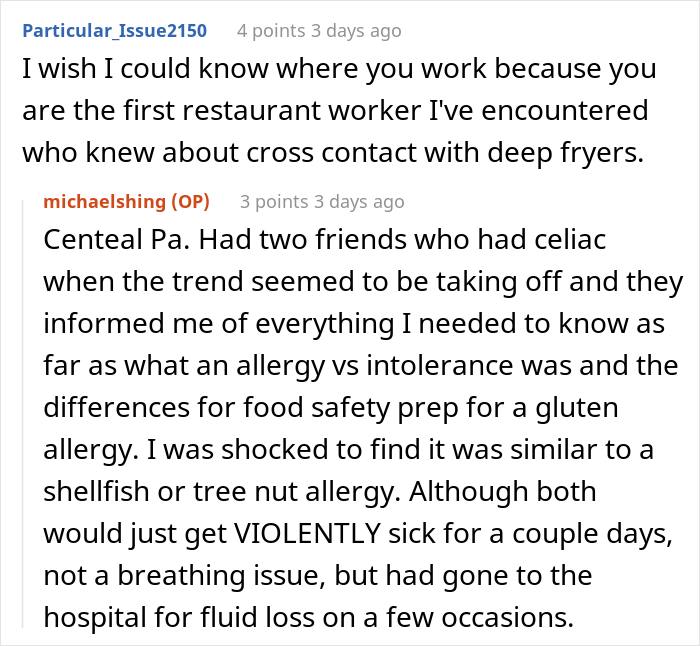View michaelshing's profile page
Screen dimensions: 700x646
[x=105, y=202]
